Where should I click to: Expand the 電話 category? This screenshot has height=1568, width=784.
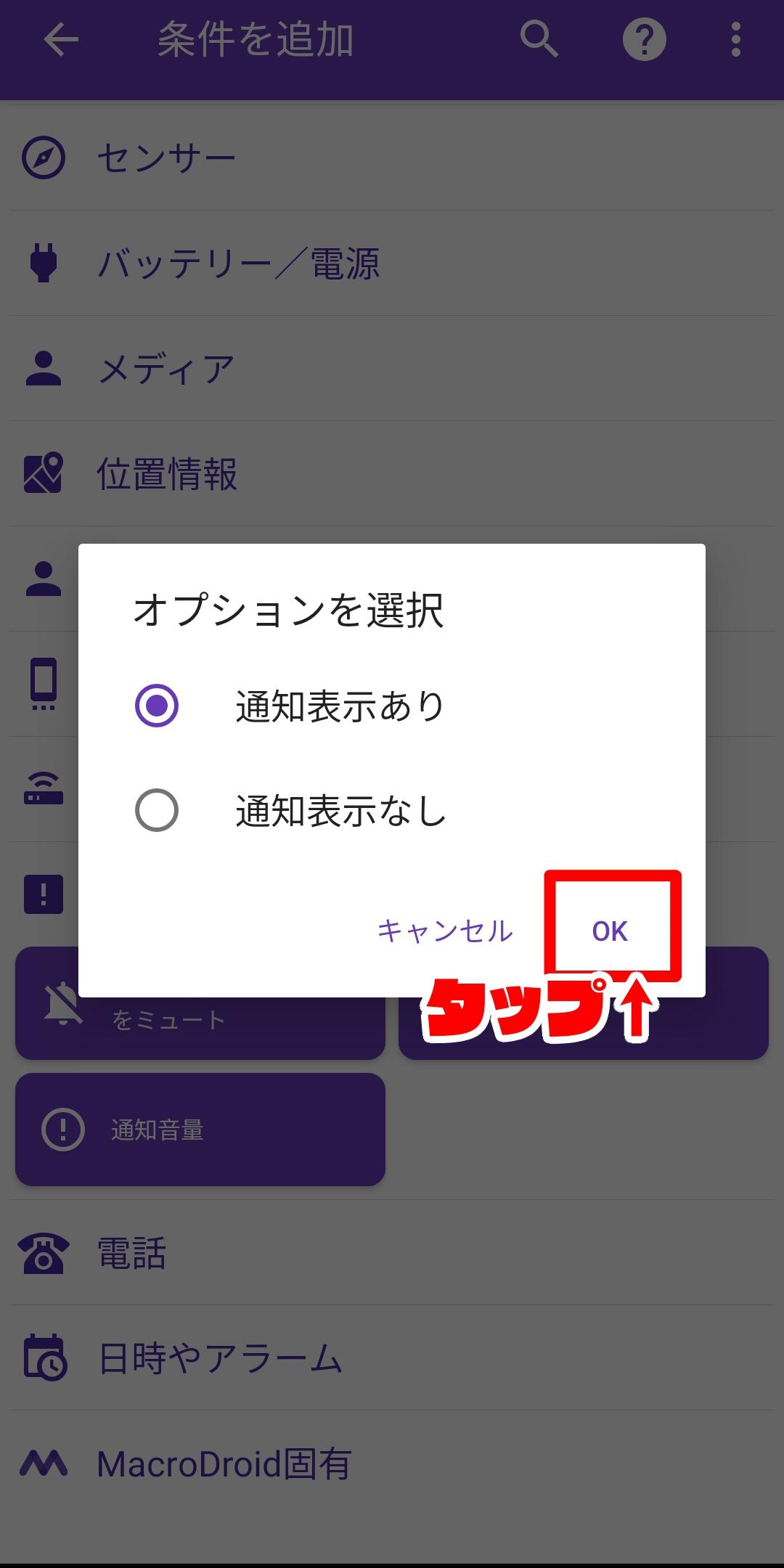[x=392, y=1253]
